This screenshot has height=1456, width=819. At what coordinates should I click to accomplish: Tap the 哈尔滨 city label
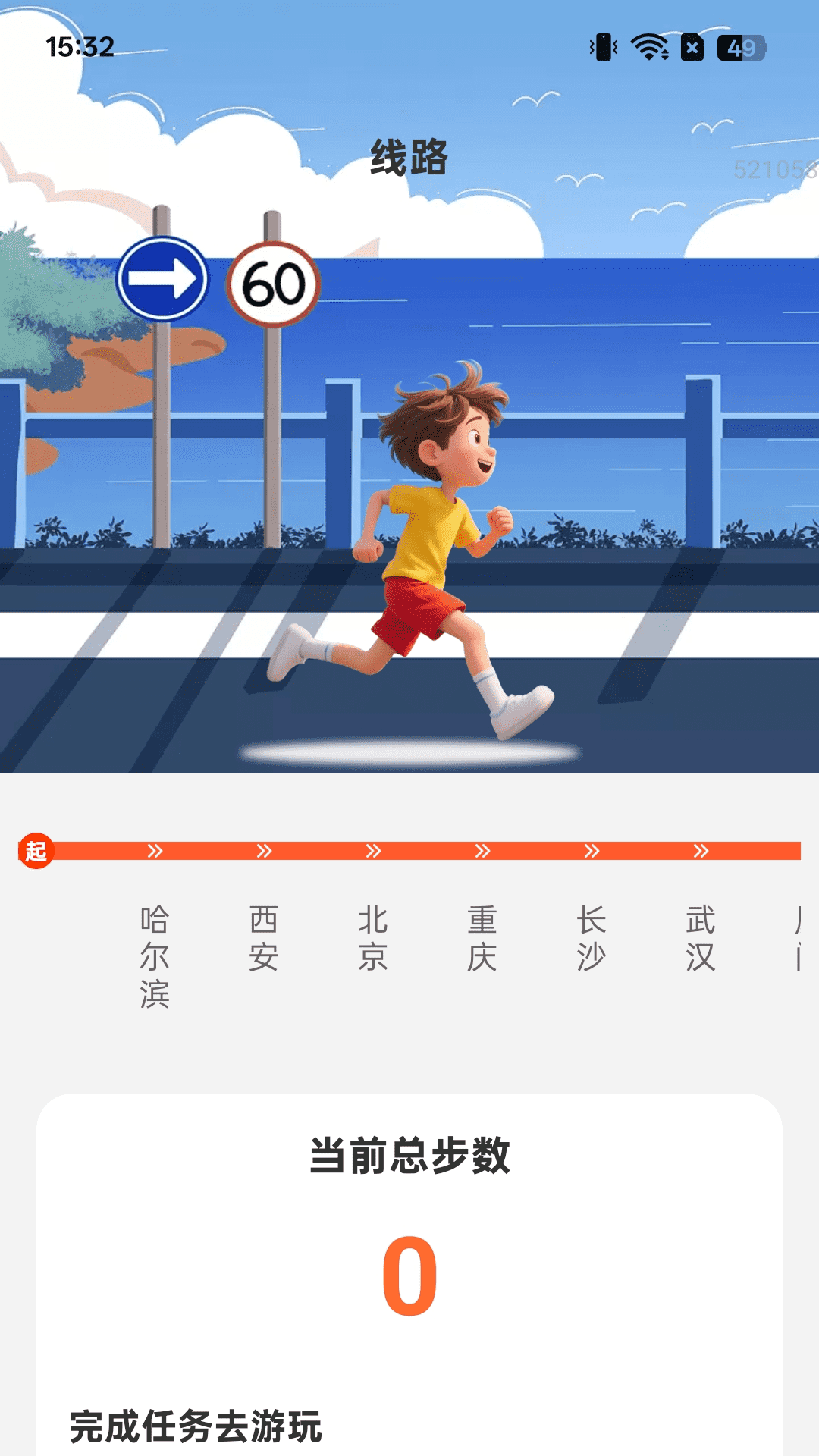pyautogui.click(x=155, y=962)
